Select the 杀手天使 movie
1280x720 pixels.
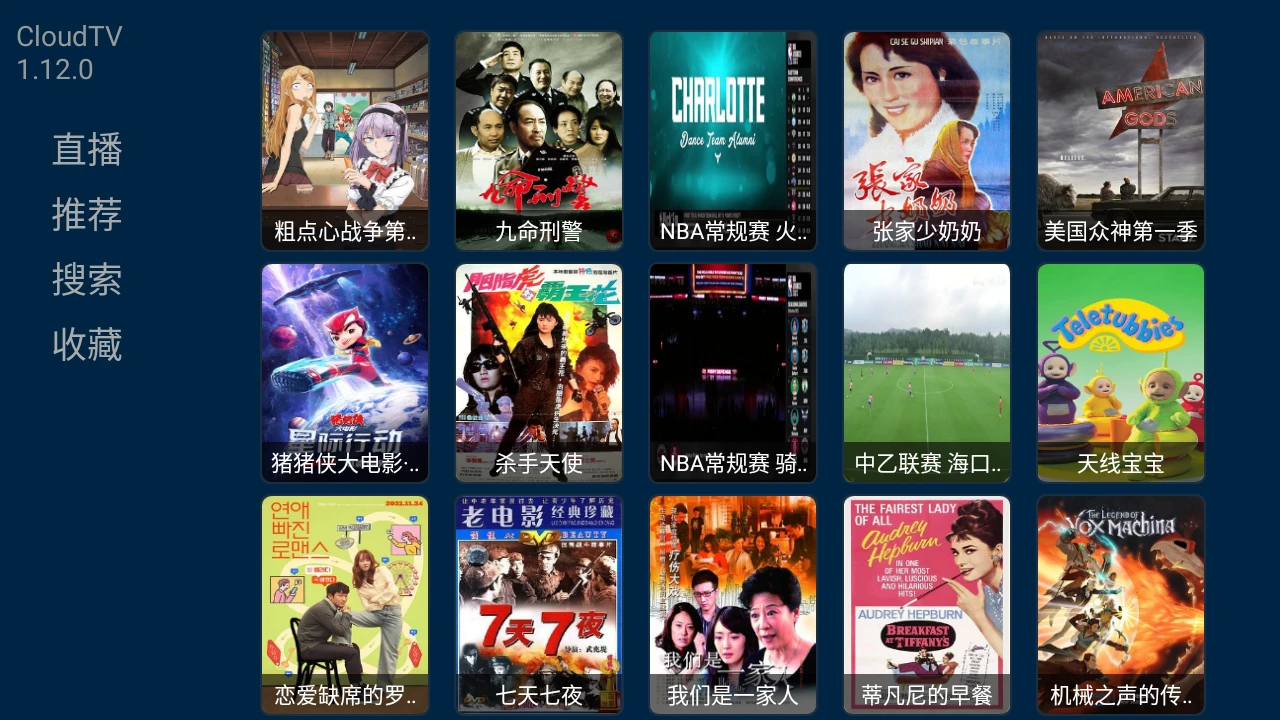click(x=539, y=372)
